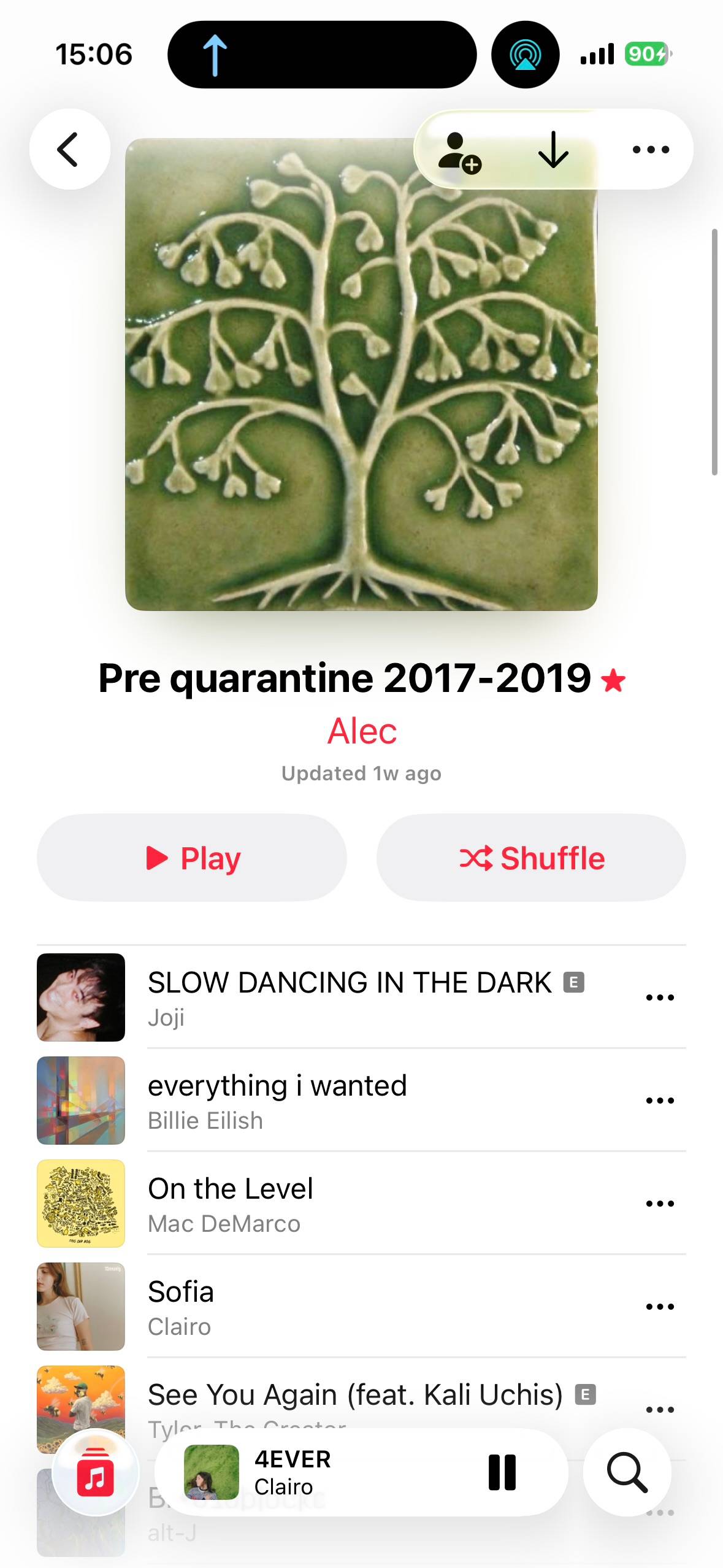Open options for SLOW DANCING IN THE DARK

[x=660, y=997]
